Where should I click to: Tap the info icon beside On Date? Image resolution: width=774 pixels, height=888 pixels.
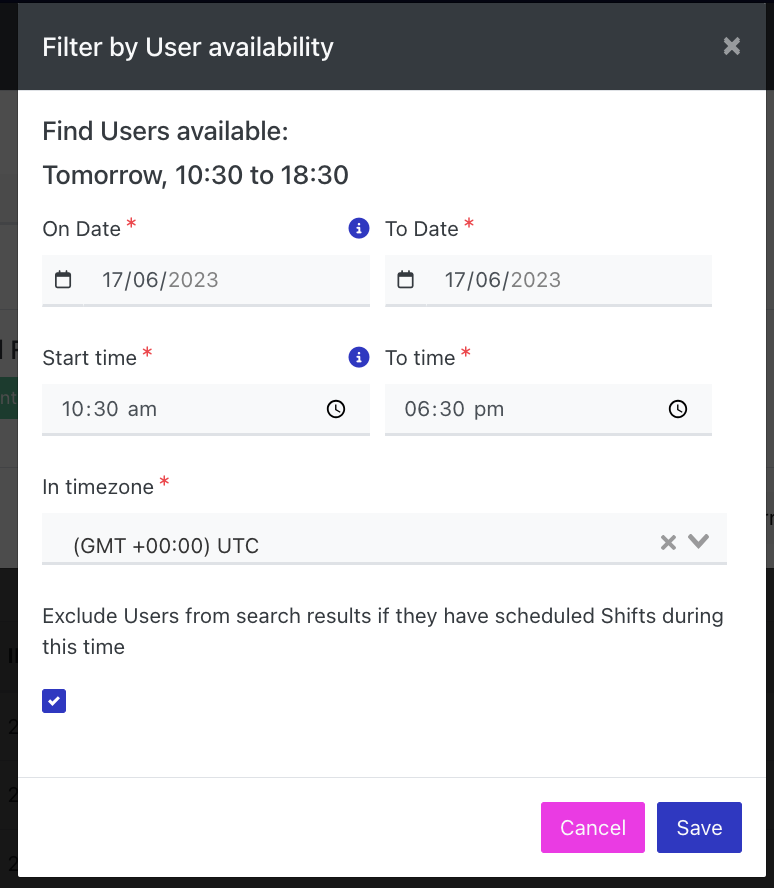(359, 228)
